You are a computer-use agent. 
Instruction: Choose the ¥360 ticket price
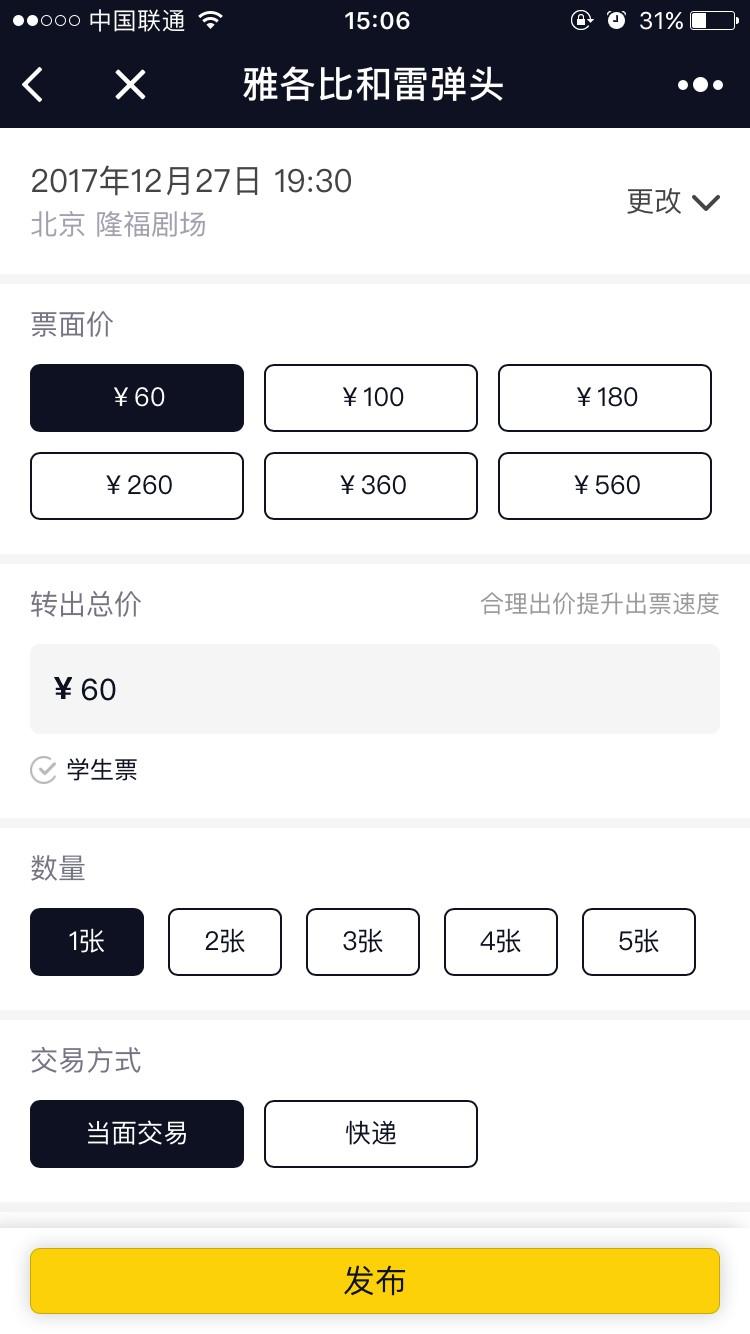(x=371, y=486)
